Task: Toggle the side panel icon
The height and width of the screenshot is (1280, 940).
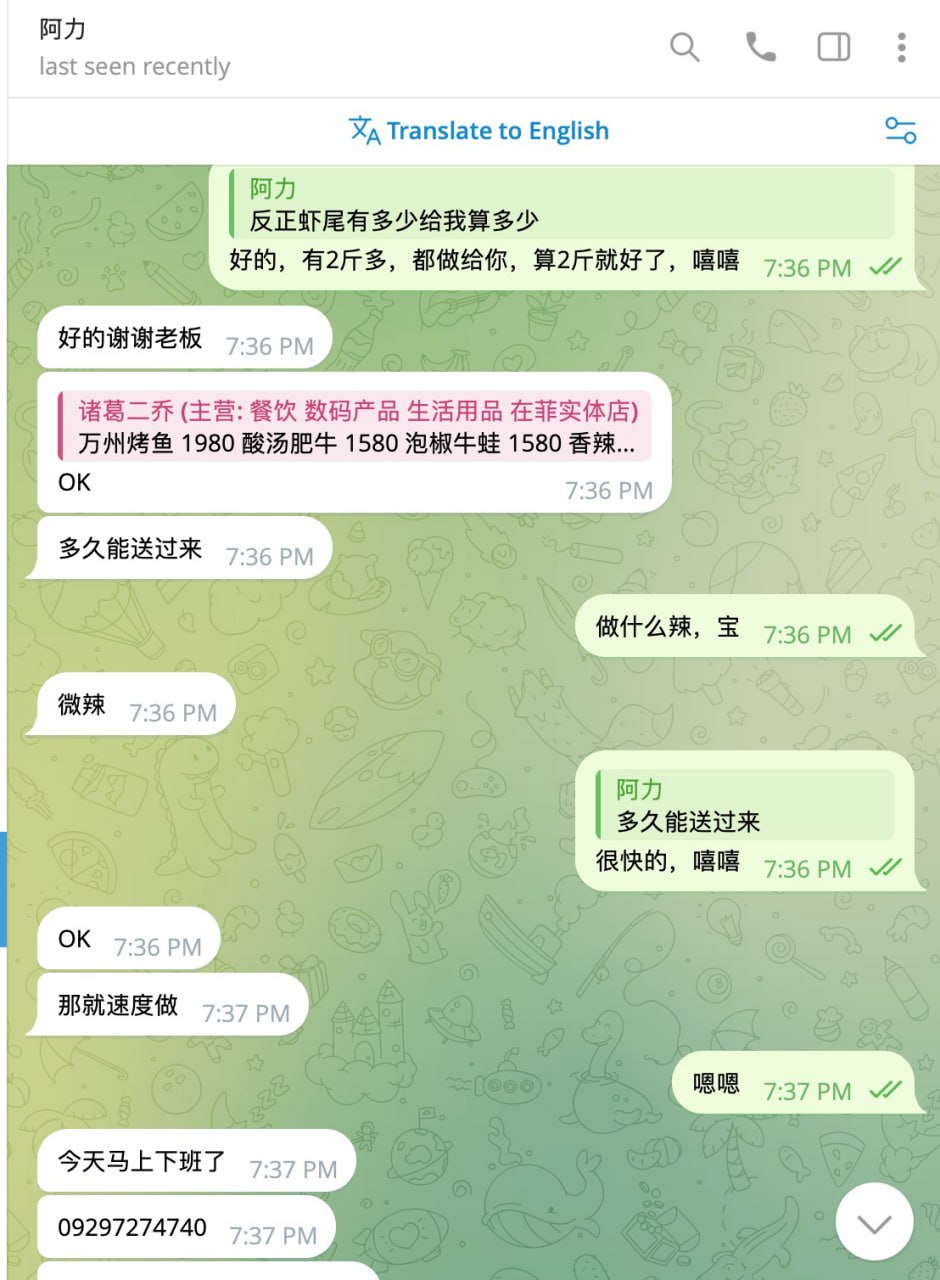Action: 833,47
